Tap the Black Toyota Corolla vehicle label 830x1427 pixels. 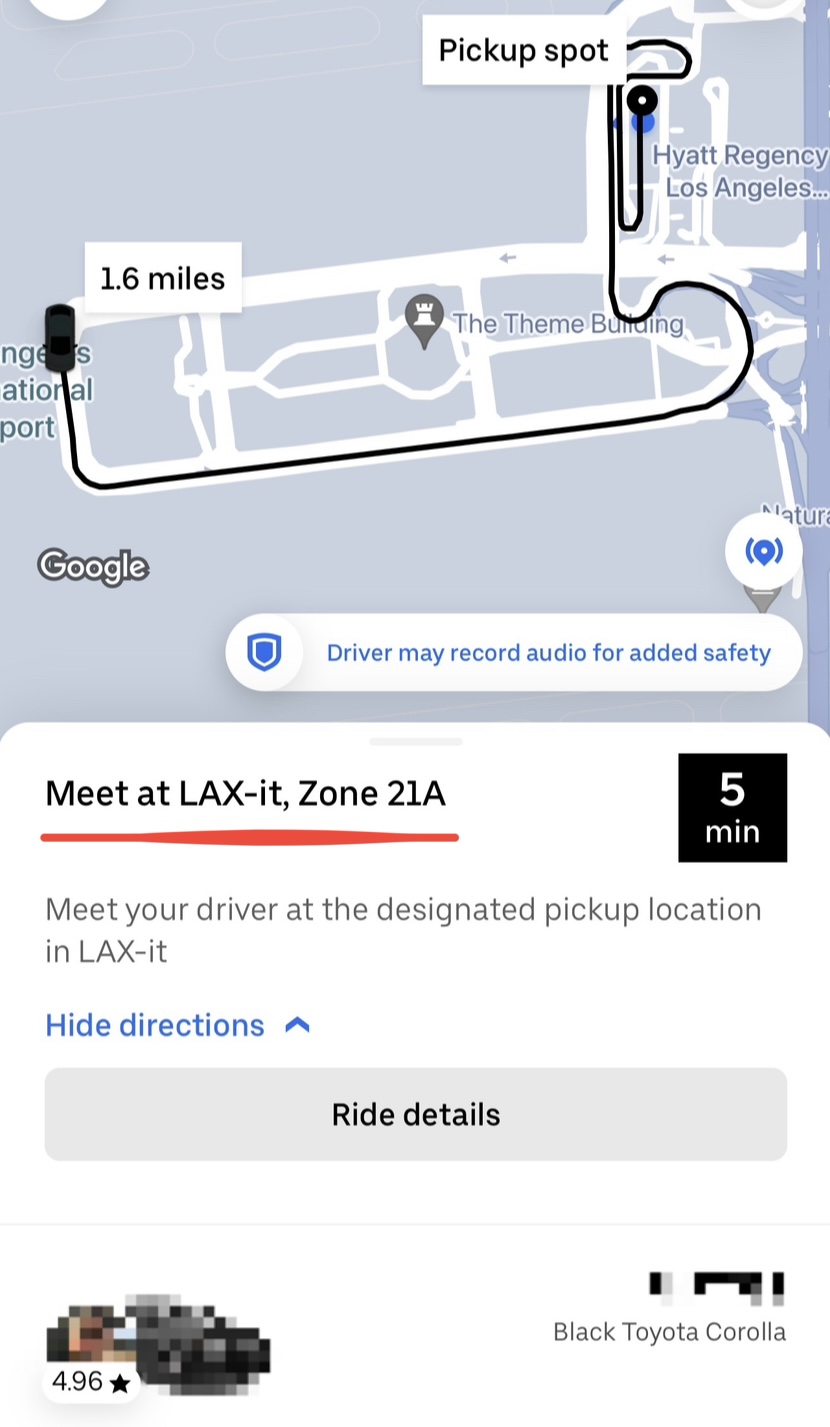[669, 1331]
